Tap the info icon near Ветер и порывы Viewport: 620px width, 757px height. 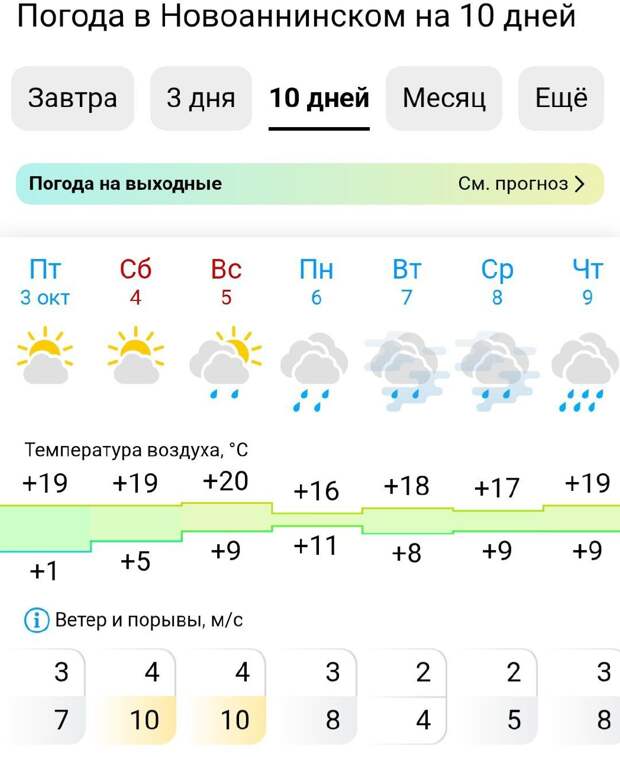point(36,620)
